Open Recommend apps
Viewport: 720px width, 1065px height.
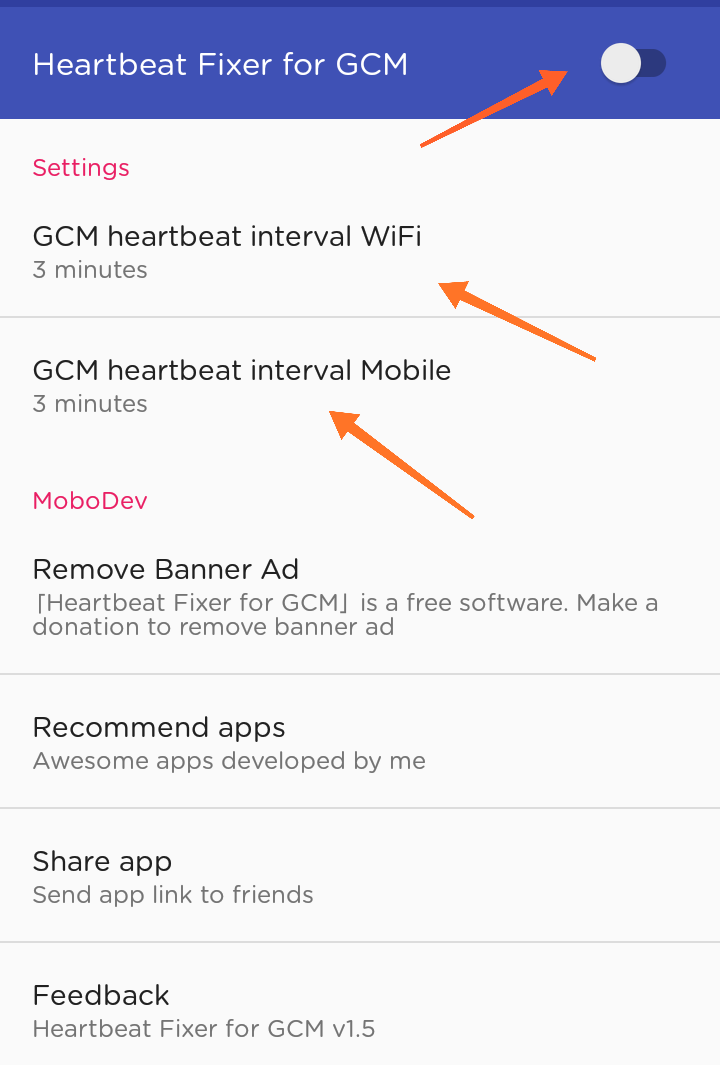229,742
